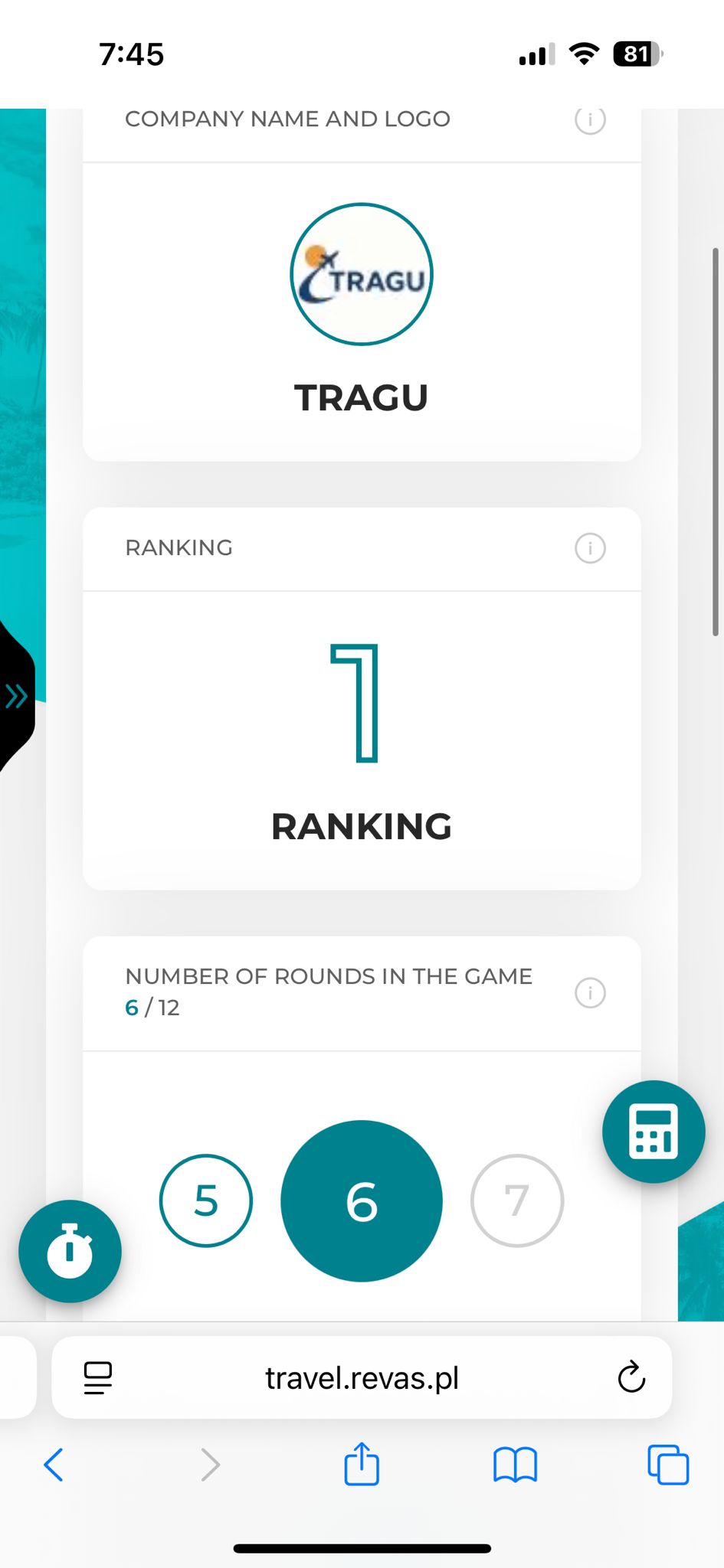Select round 7 circle
Image resolution: width=724 pixels, height=1568 pixels.
517,1200
